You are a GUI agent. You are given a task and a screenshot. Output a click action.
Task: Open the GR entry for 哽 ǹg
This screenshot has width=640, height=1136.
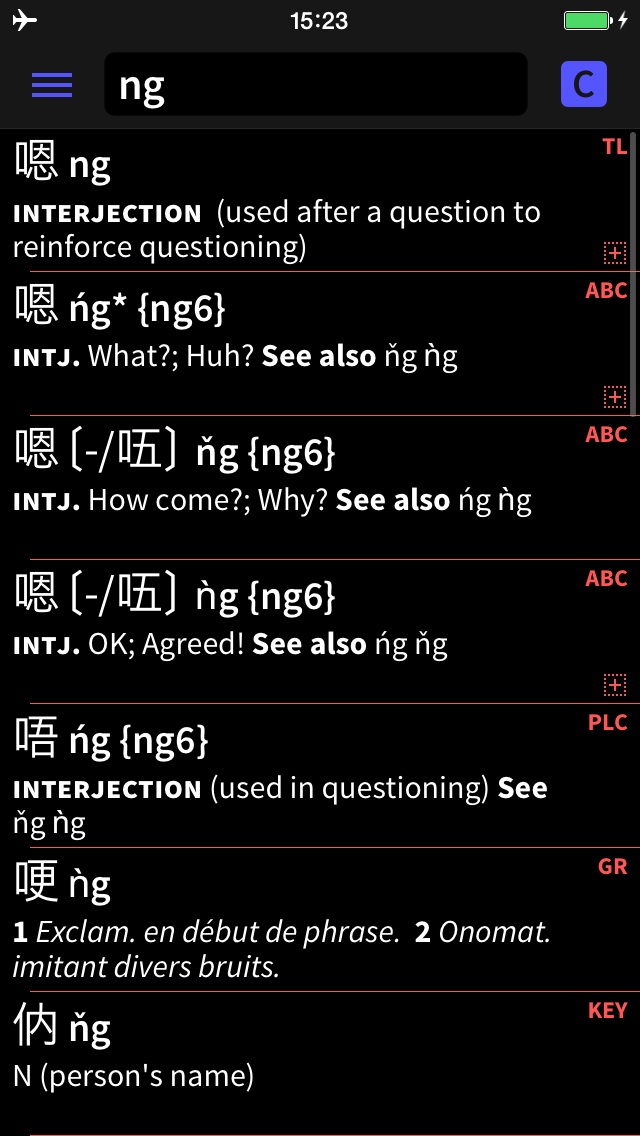pos(300,920)
